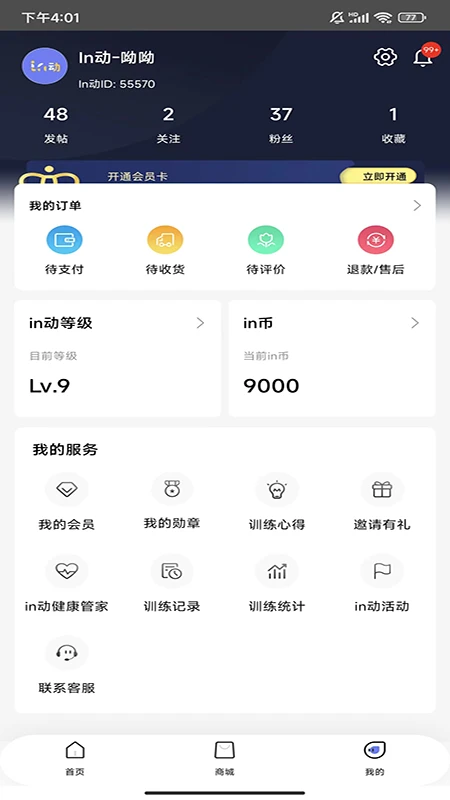Open the notifications bell
This screenshot has width=450, height=800.
pyautogui.click(x=423, y=57)
